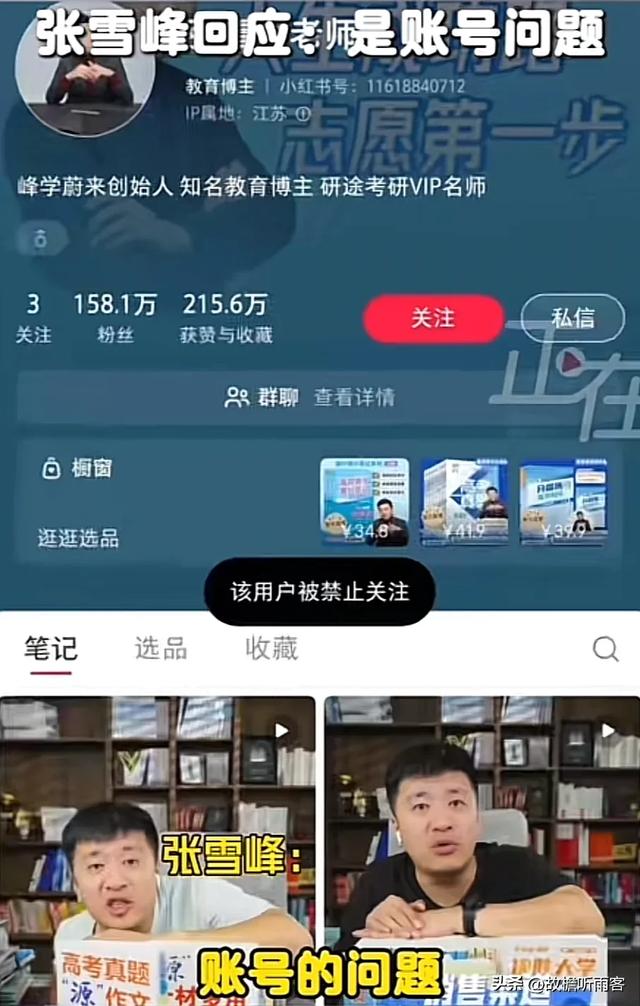Switch to the 收藏 tab

tap(272, 649)
